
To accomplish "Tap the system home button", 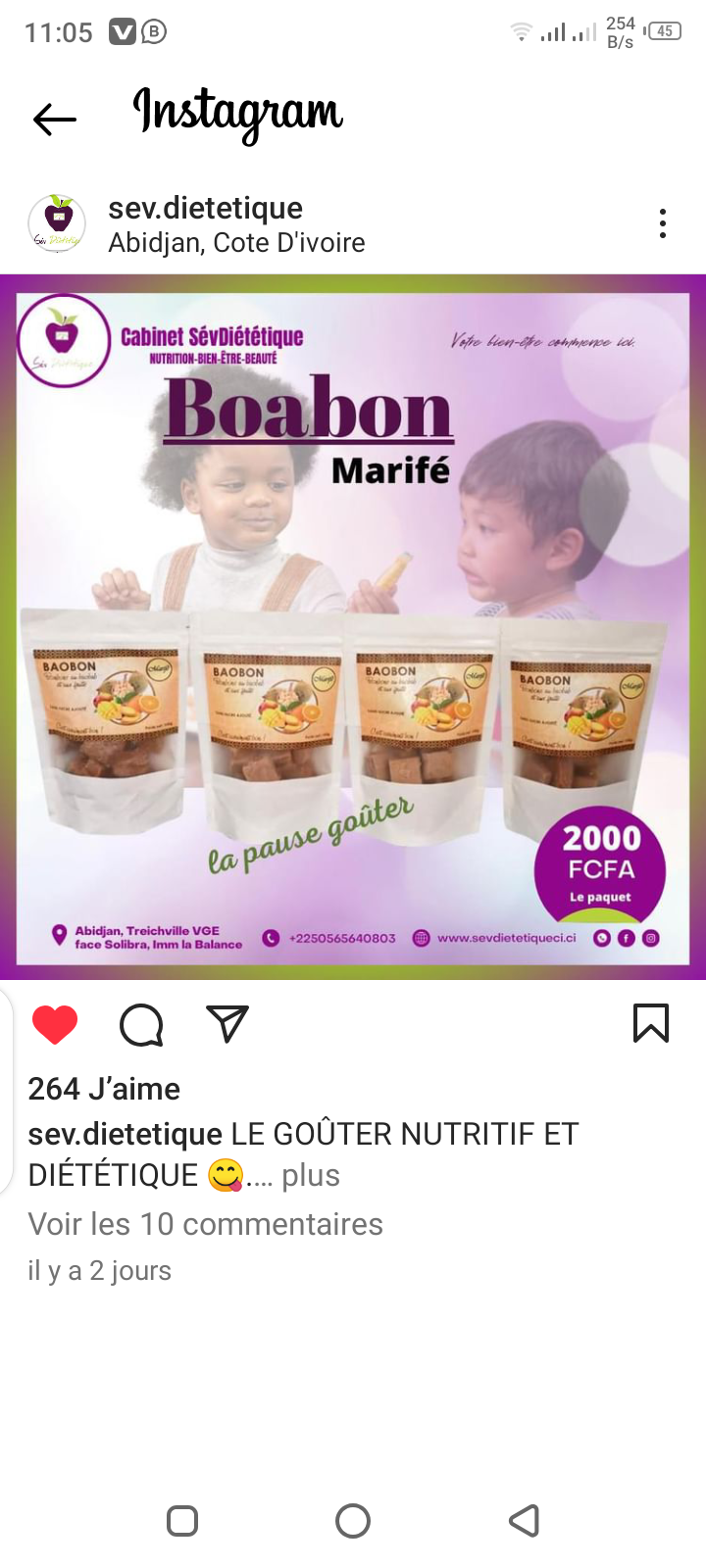I will pos(353,1521).
